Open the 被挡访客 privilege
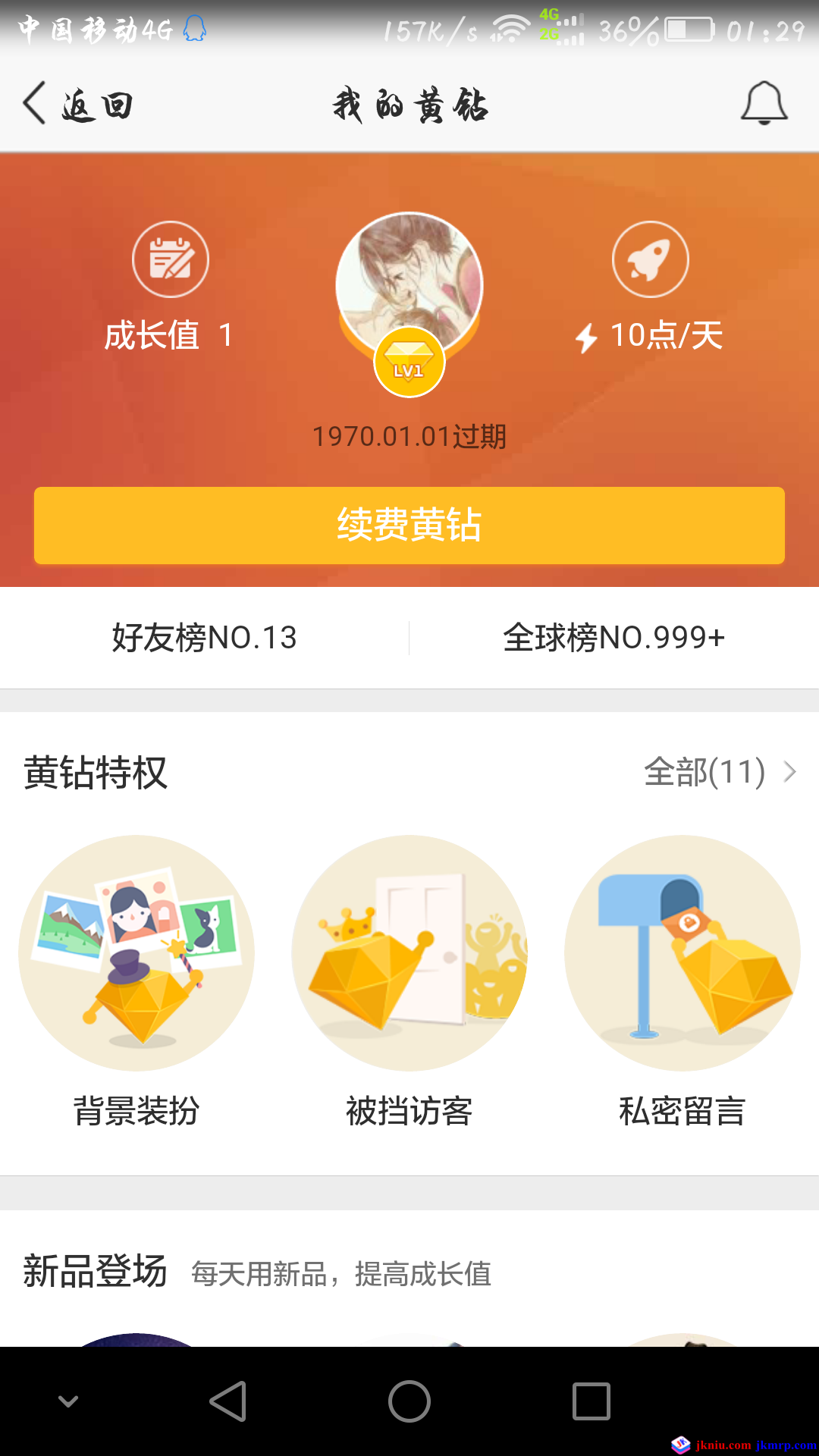 409,953
